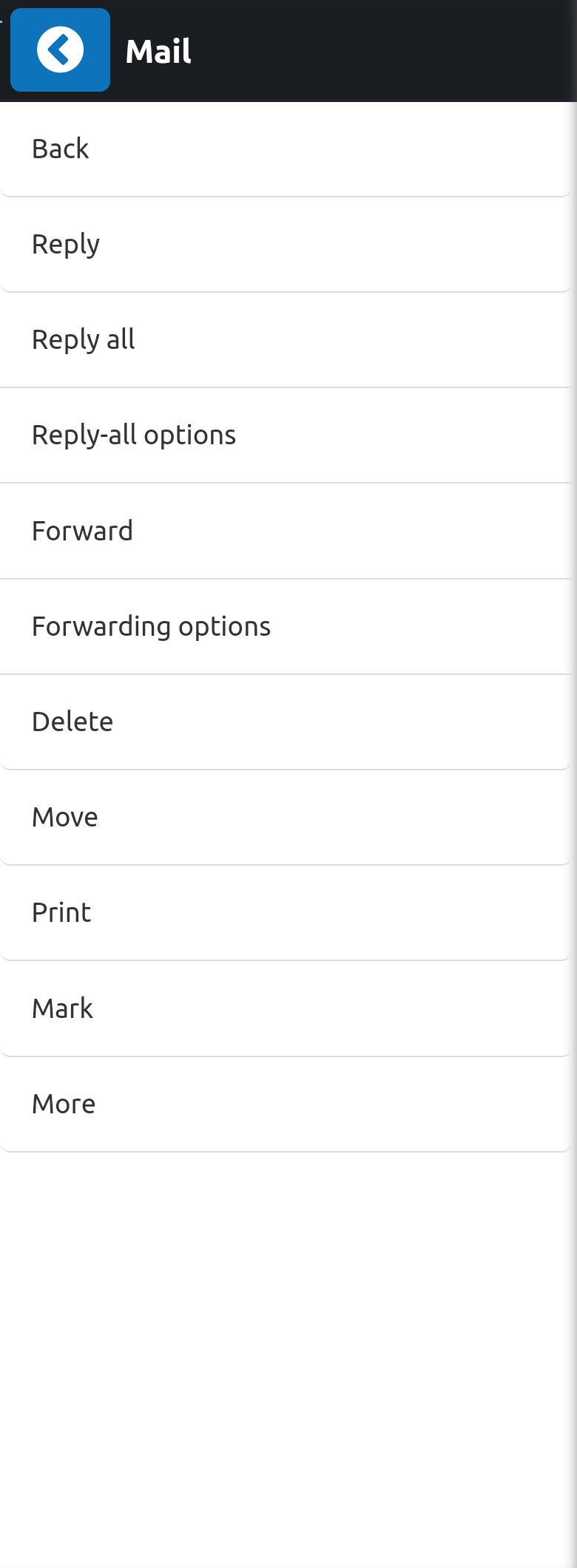
Task: Select Mark to flag the message
Action: [62, 1008]
